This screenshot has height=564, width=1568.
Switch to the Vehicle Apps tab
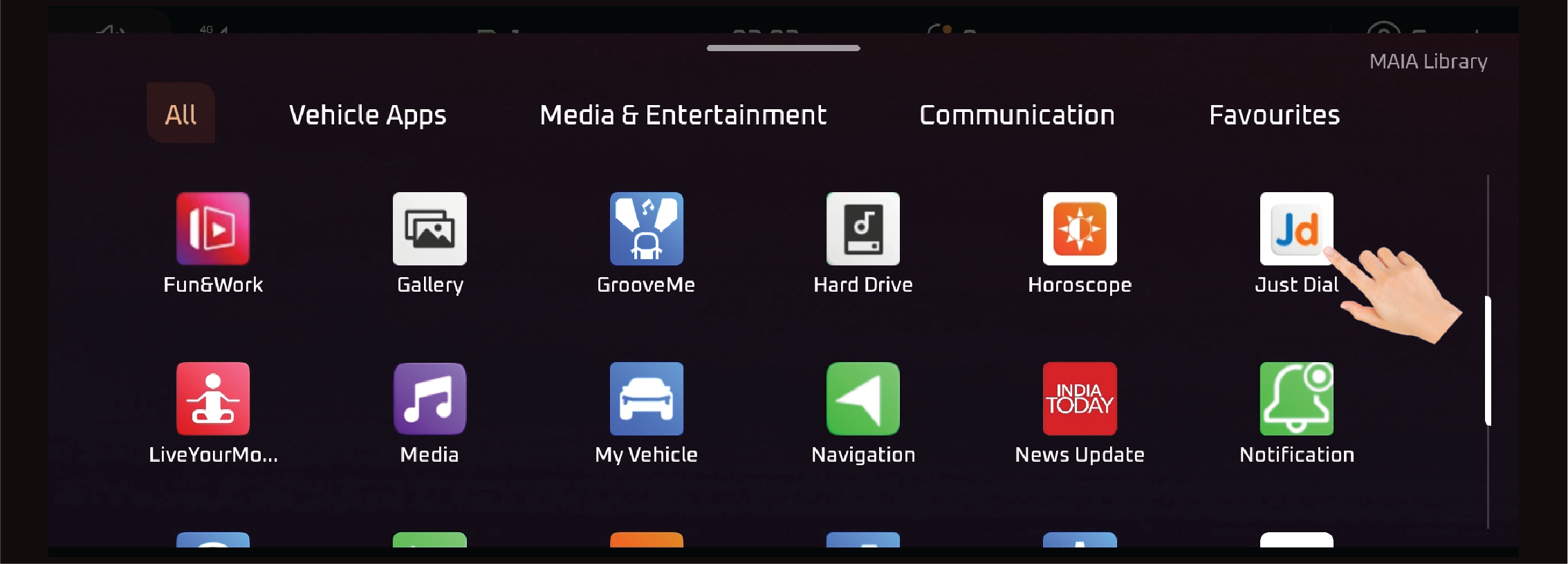pos(367,115)
